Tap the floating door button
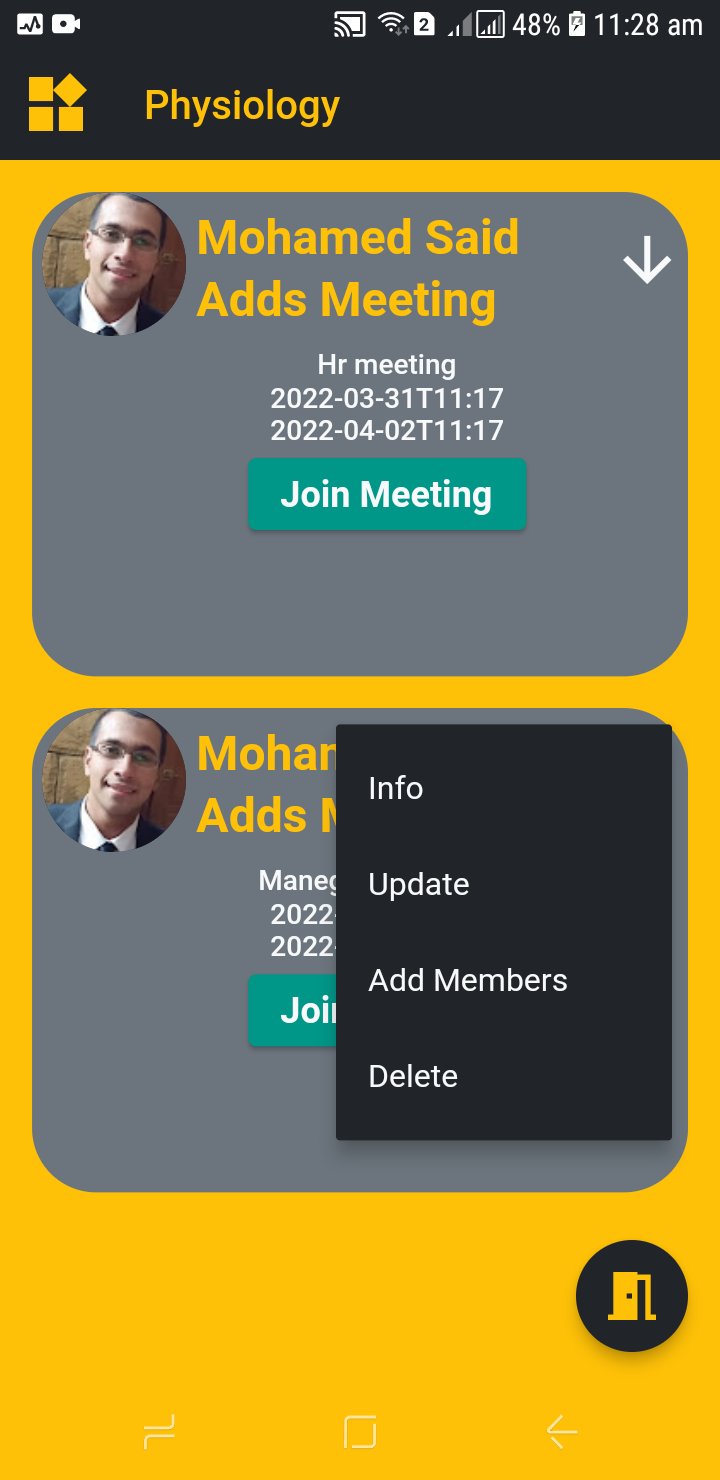The height and width of the screenshot is (1480, 720). point(632,1296)
